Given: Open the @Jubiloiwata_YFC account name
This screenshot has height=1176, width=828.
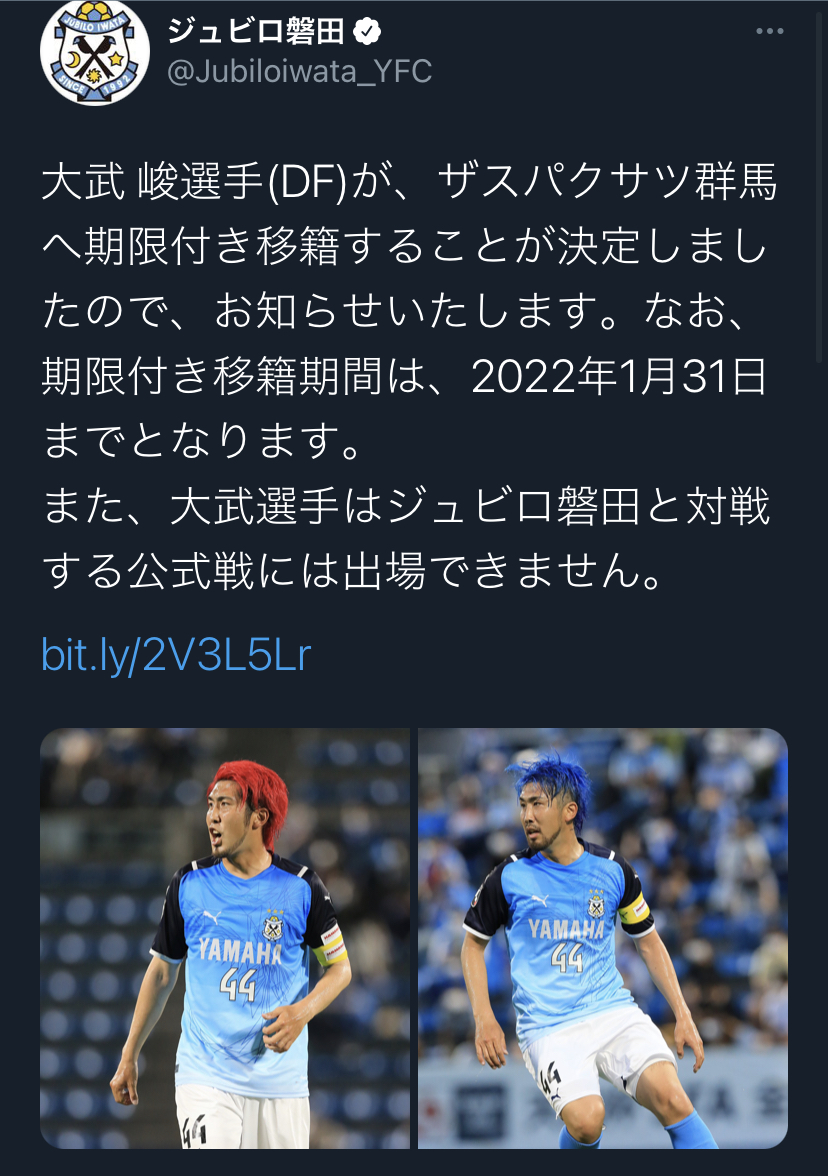Looking at the screenshot, I should tap(299, 73).
